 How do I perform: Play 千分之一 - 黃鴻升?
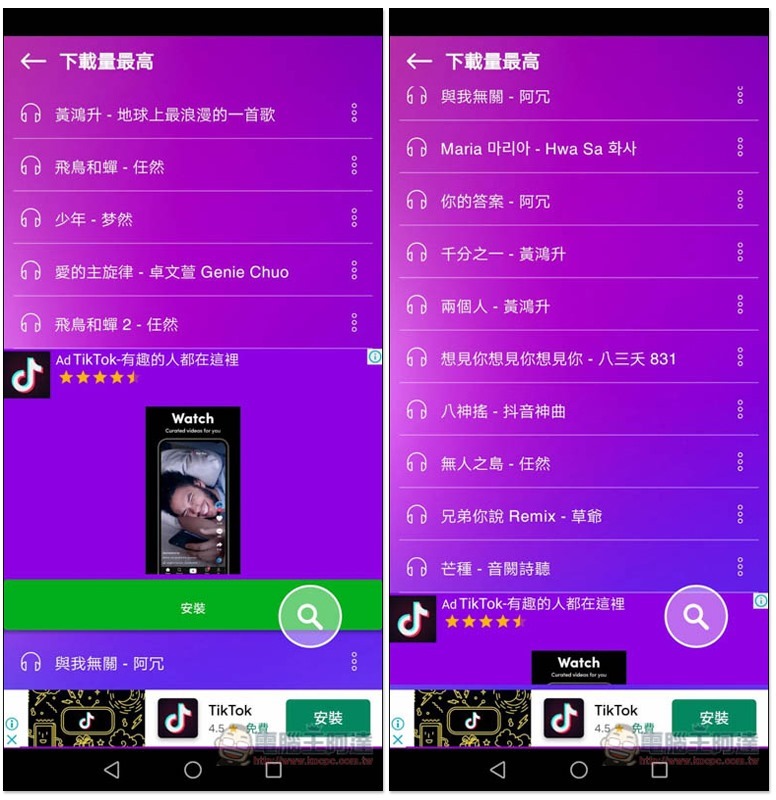(x=503, y=253)
